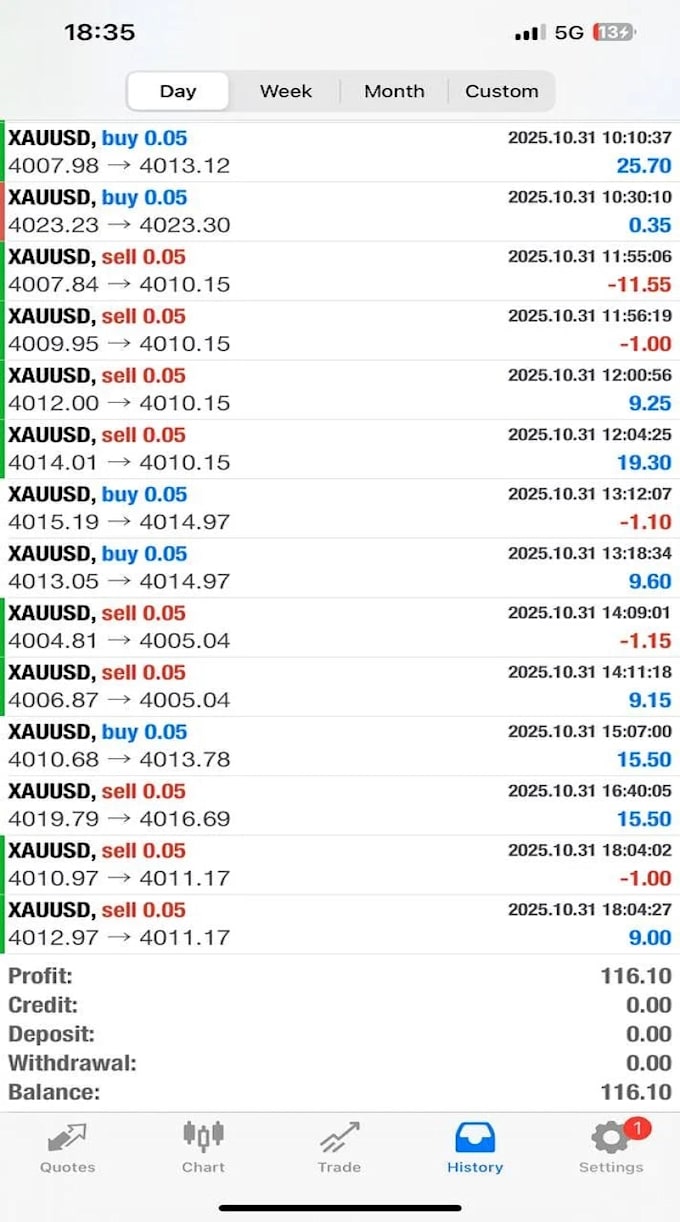Viewport: 680px width, 1222px height.
Task: Expand the buy trade from 15:07:00
Action: pos(340,746)
